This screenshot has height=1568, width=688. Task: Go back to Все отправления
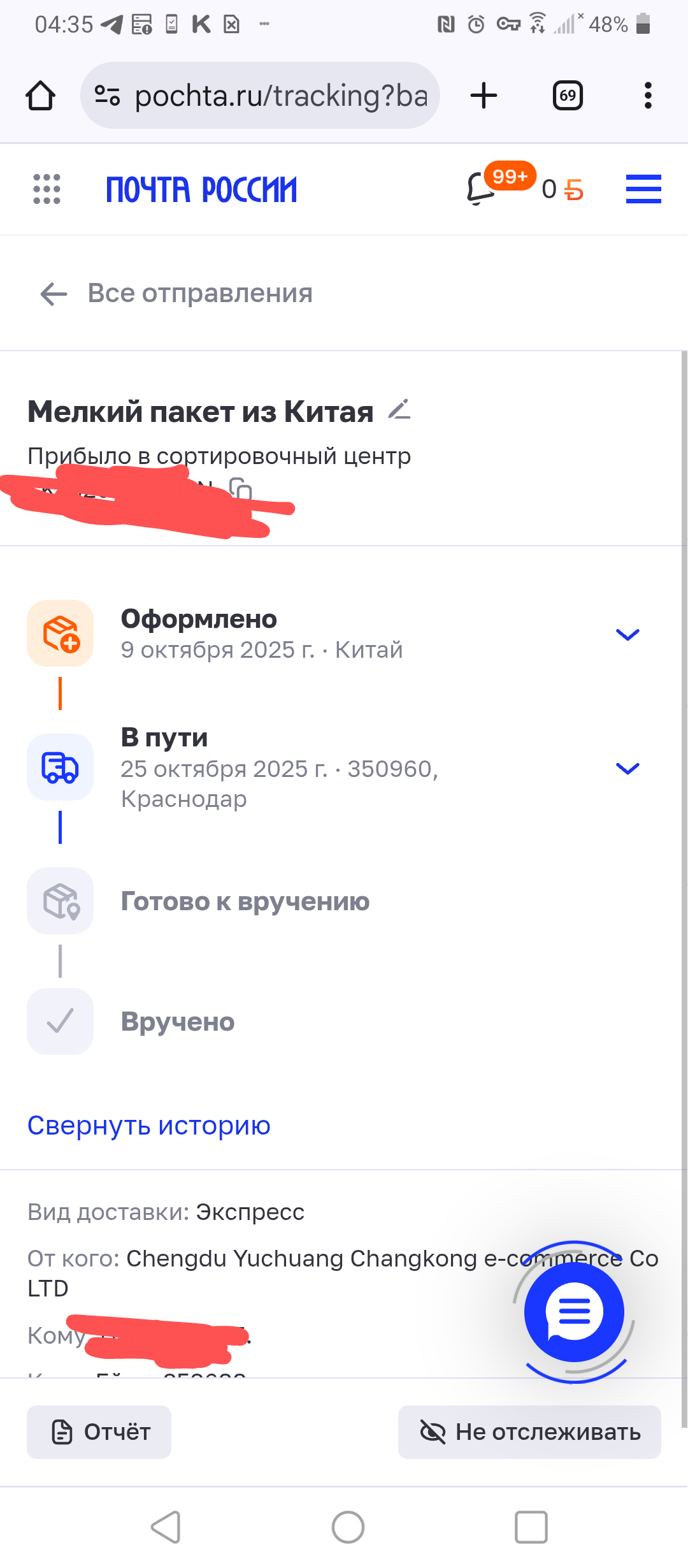click(x=176, y=293)
